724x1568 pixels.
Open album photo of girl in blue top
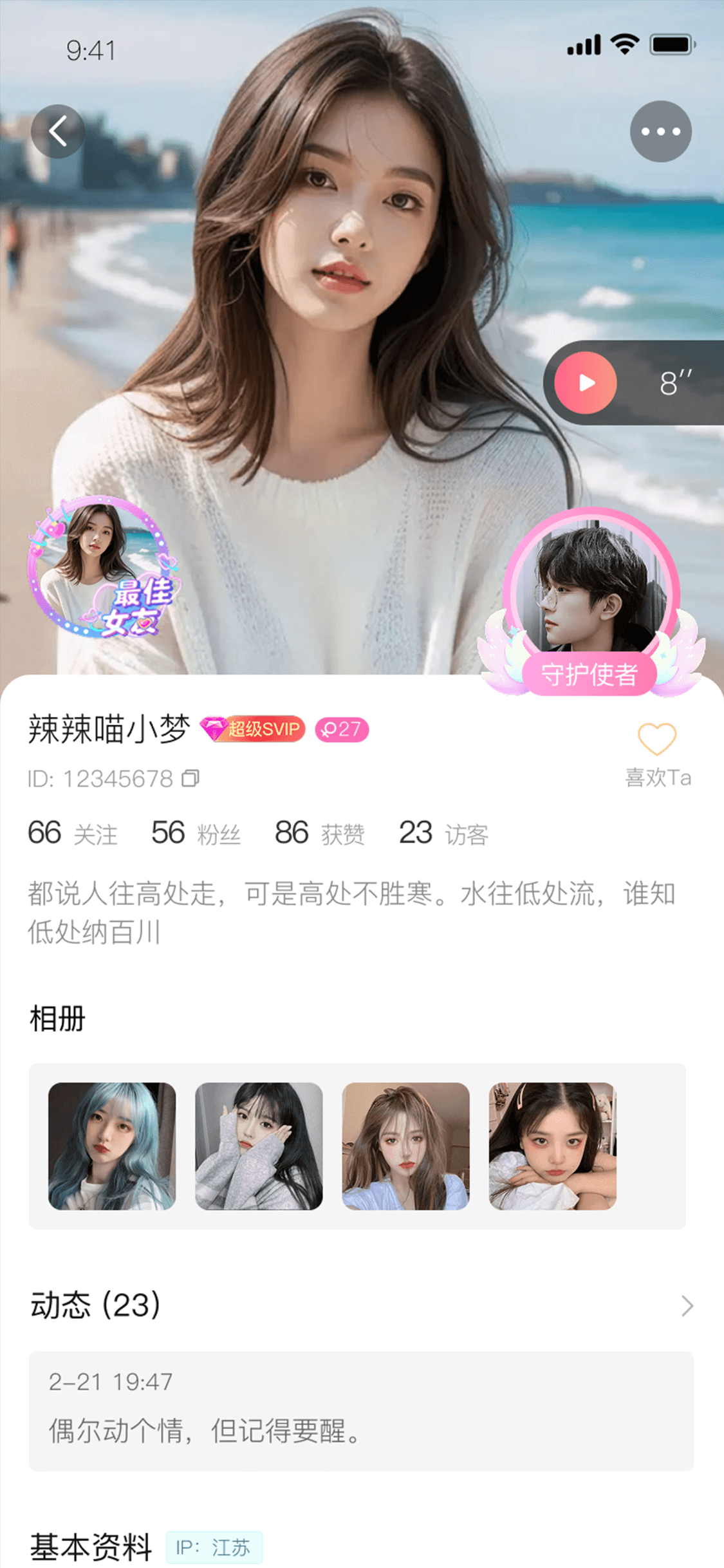point(405,1146)
